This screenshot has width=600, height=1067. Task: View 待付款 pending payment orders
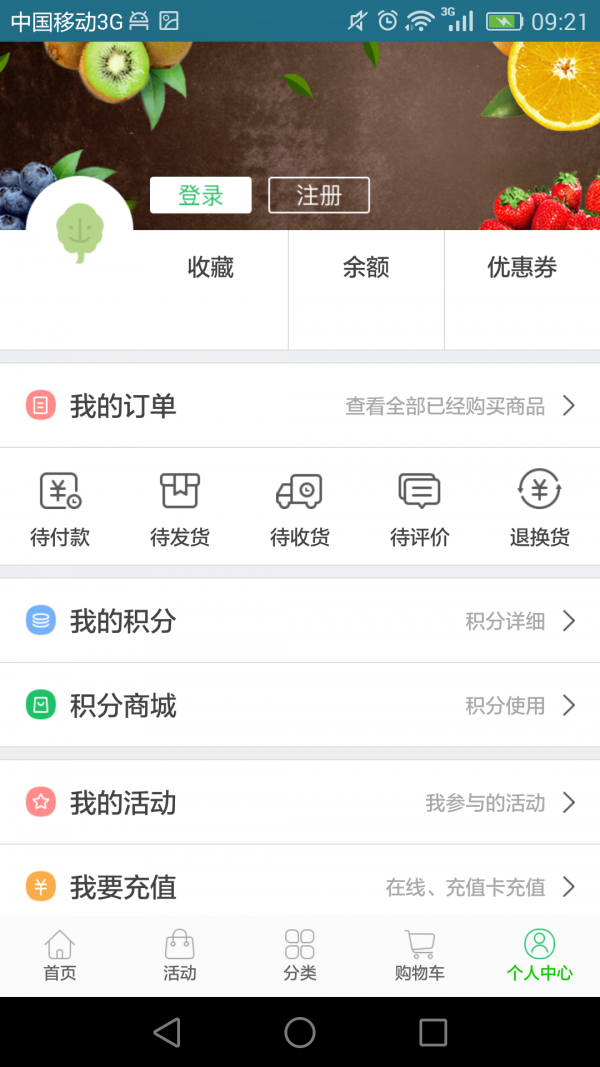point(60,509)
